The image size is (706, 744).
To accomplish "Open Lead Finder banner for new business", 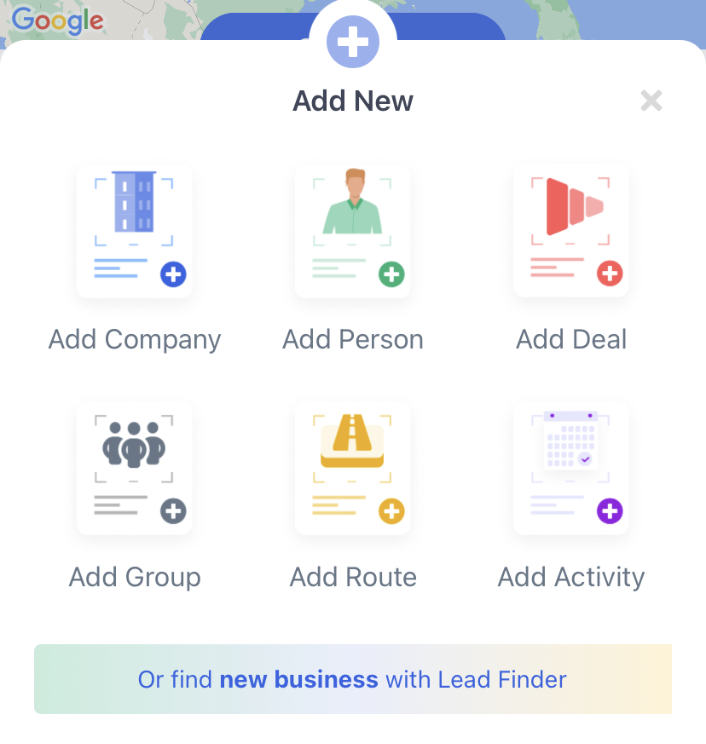I will [x=352, y=680].
